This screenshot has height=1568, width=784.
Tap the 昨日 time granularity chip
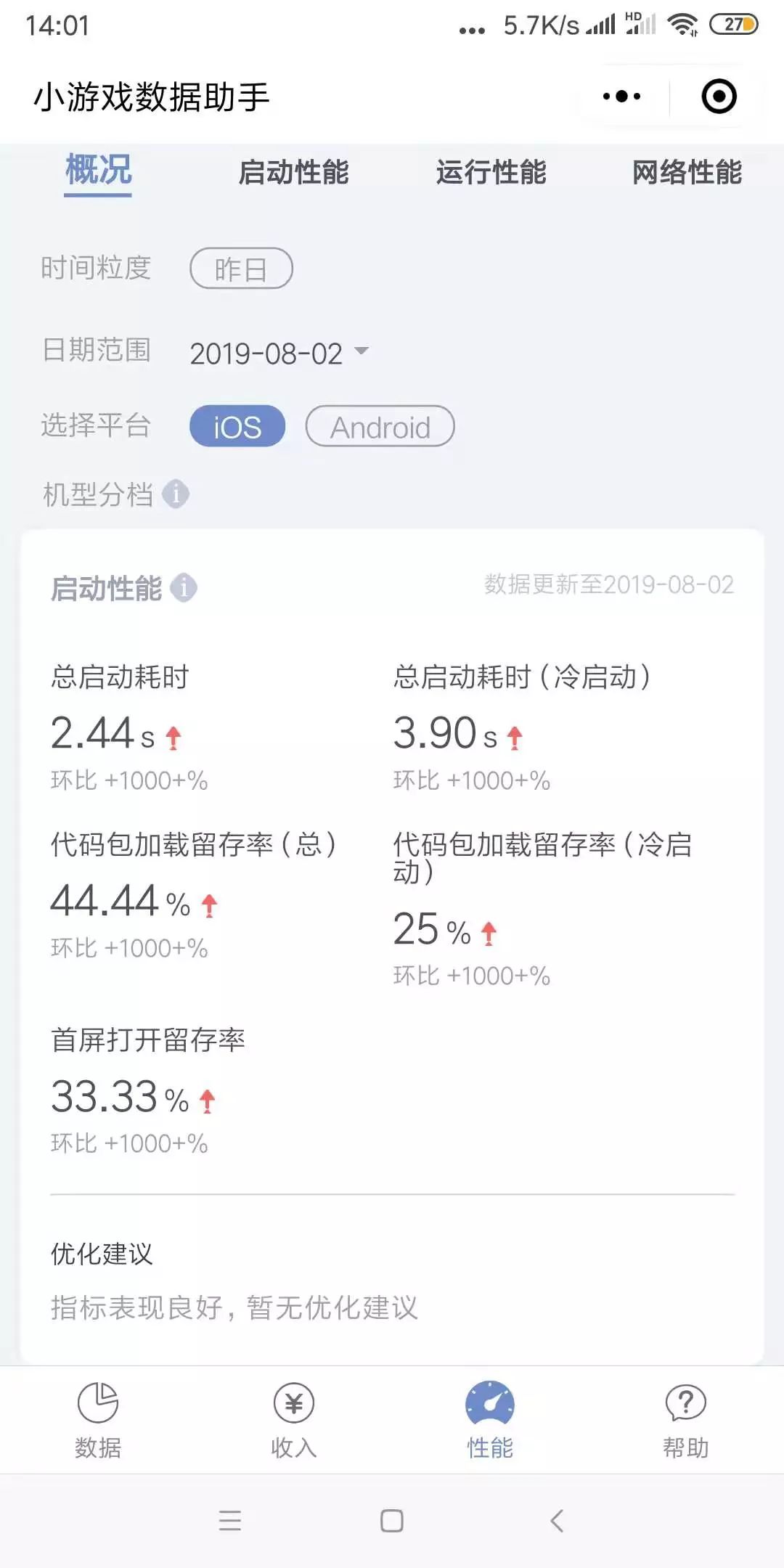pyautogui.click(x=241, y=269)
